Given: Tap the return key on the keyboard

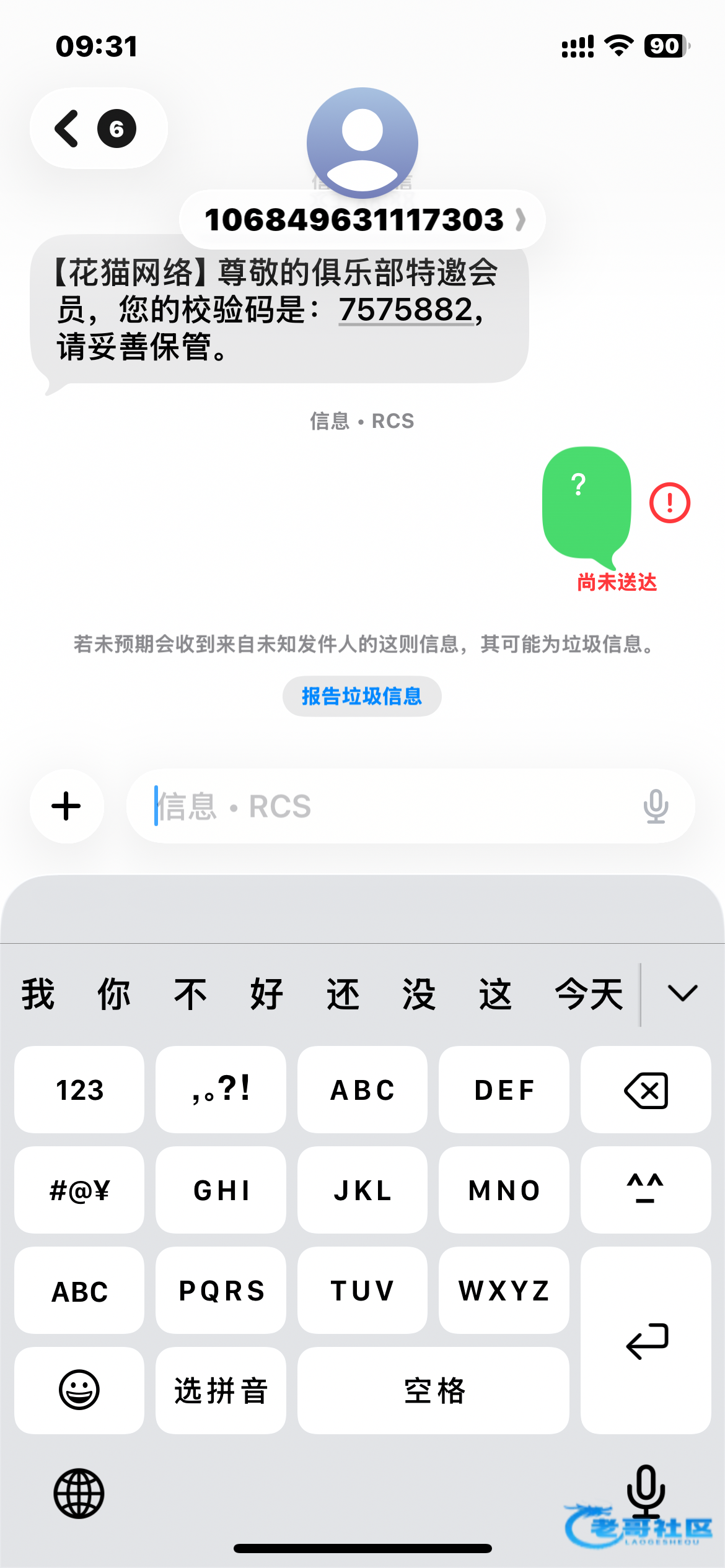Looking at the screenshot, I should (x=646, y=1340).
